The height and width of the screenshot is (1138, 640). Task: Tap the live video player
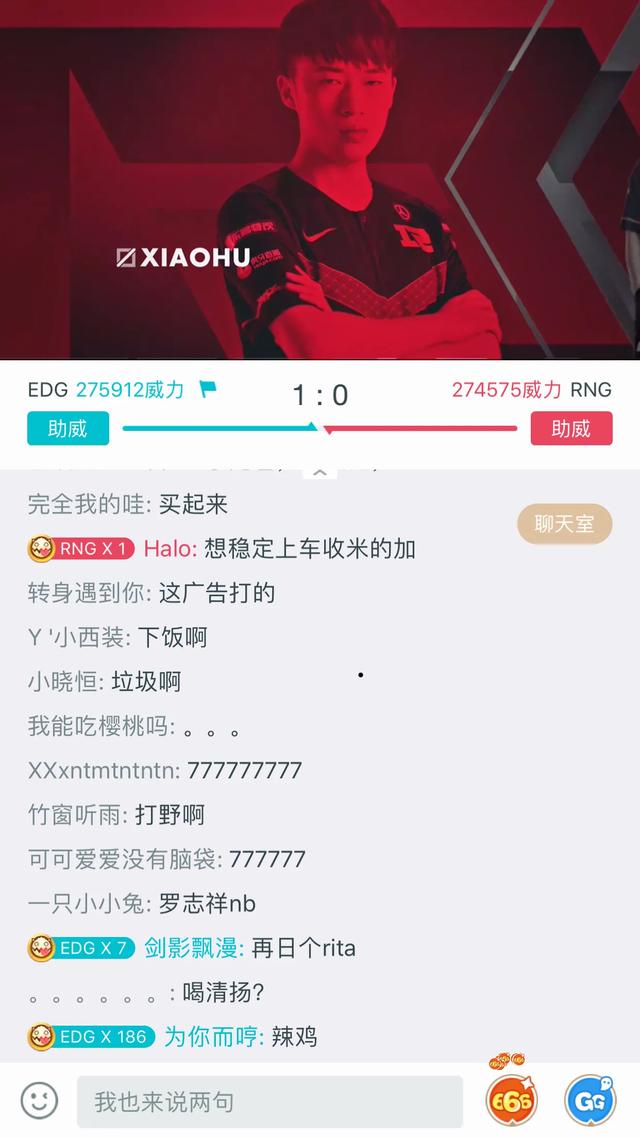[x=320, y=179]
